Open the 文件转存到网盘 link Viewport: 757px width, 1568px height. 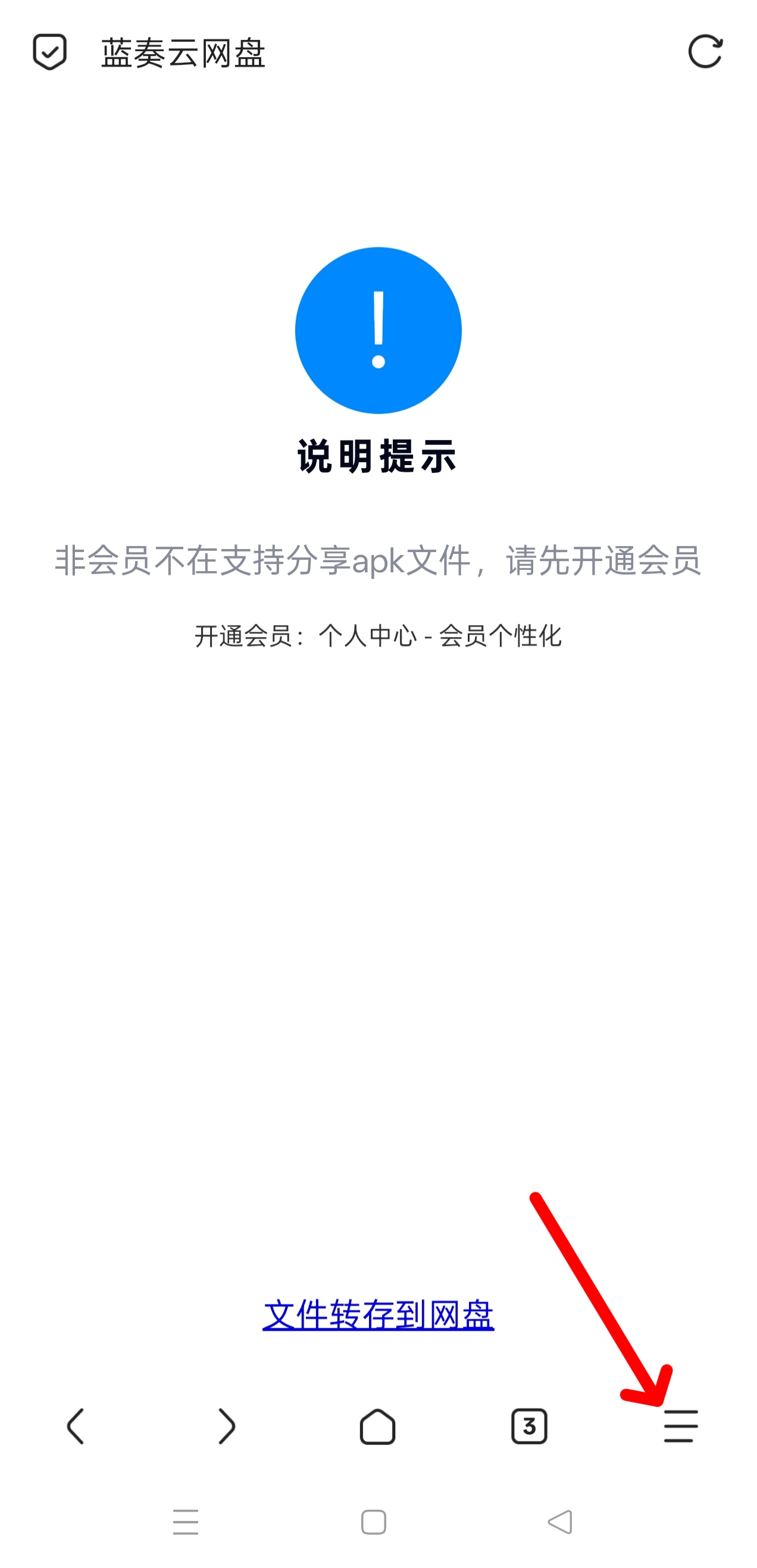pos(378,1312)
